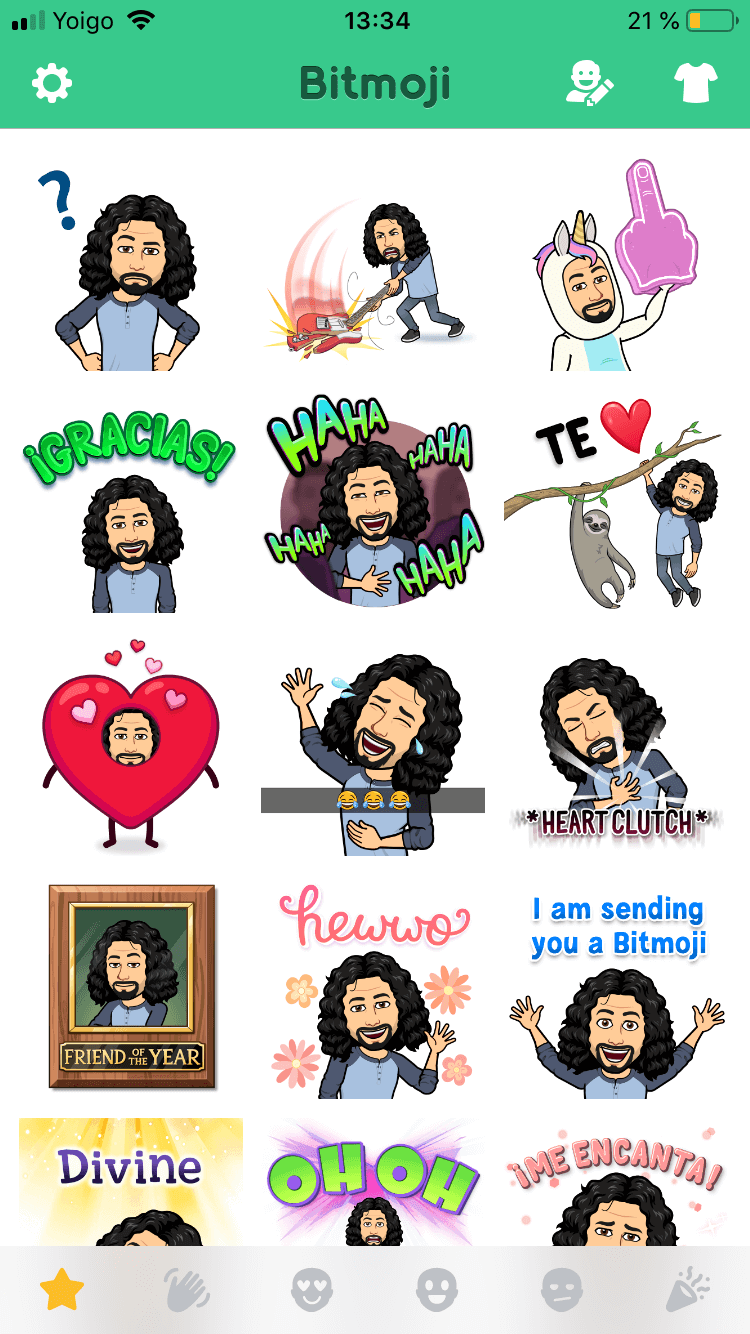750x1334 pixels.
Task: Open the settings gear
Action: click(x=52, y=84)
